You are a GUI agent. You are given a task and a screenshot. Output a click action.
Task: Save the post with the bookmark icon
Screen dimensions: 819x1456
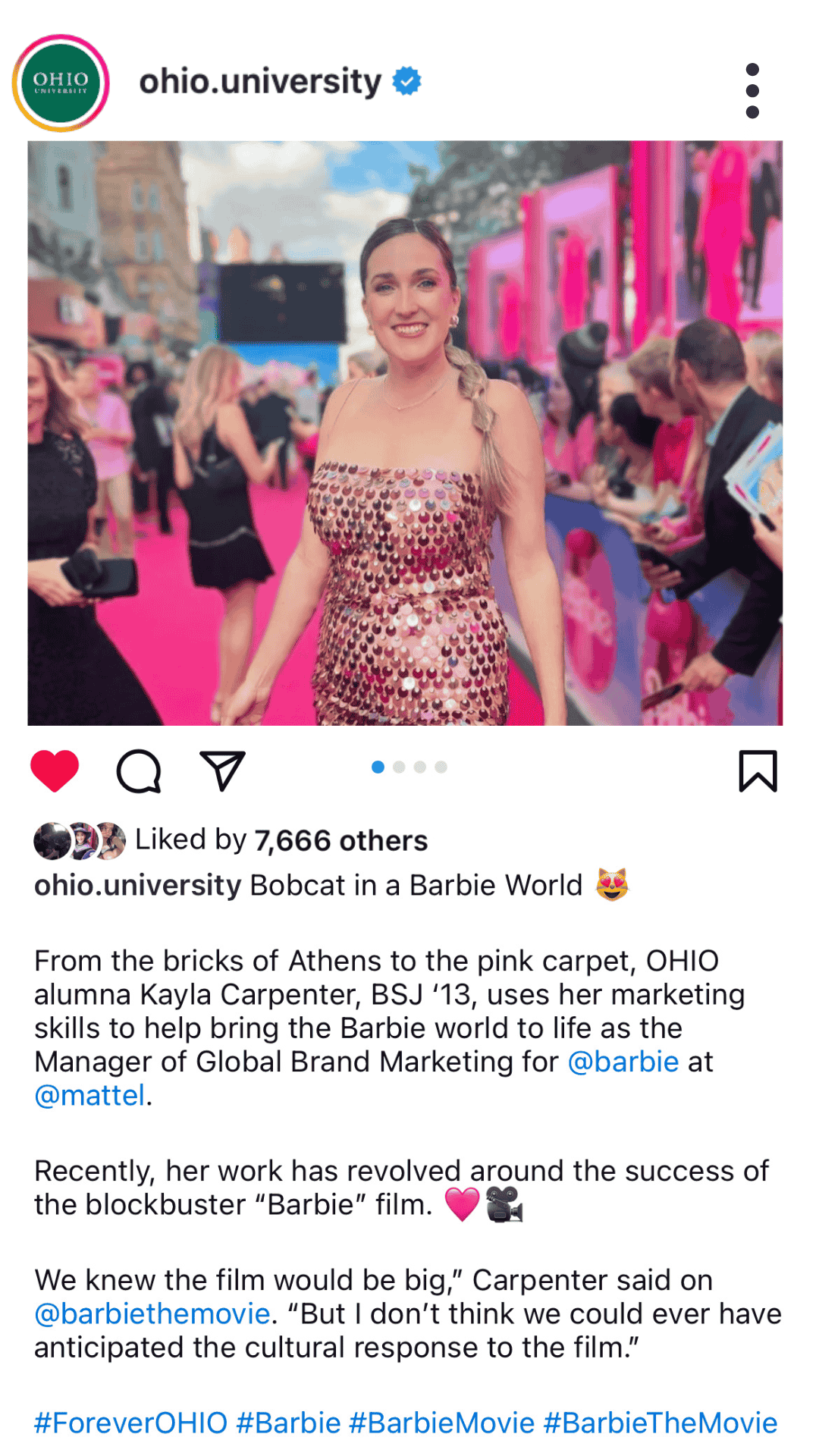point(758,771)
